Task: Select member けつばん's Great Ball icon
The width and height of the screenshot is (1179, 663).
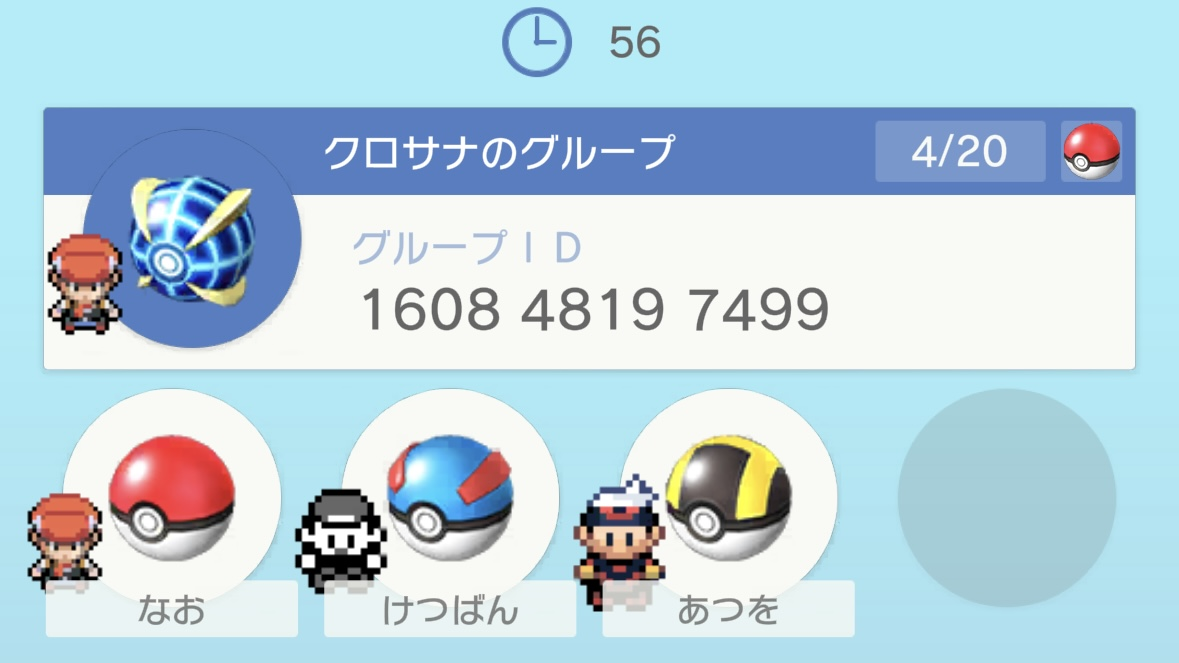Action: click(450, 498)
